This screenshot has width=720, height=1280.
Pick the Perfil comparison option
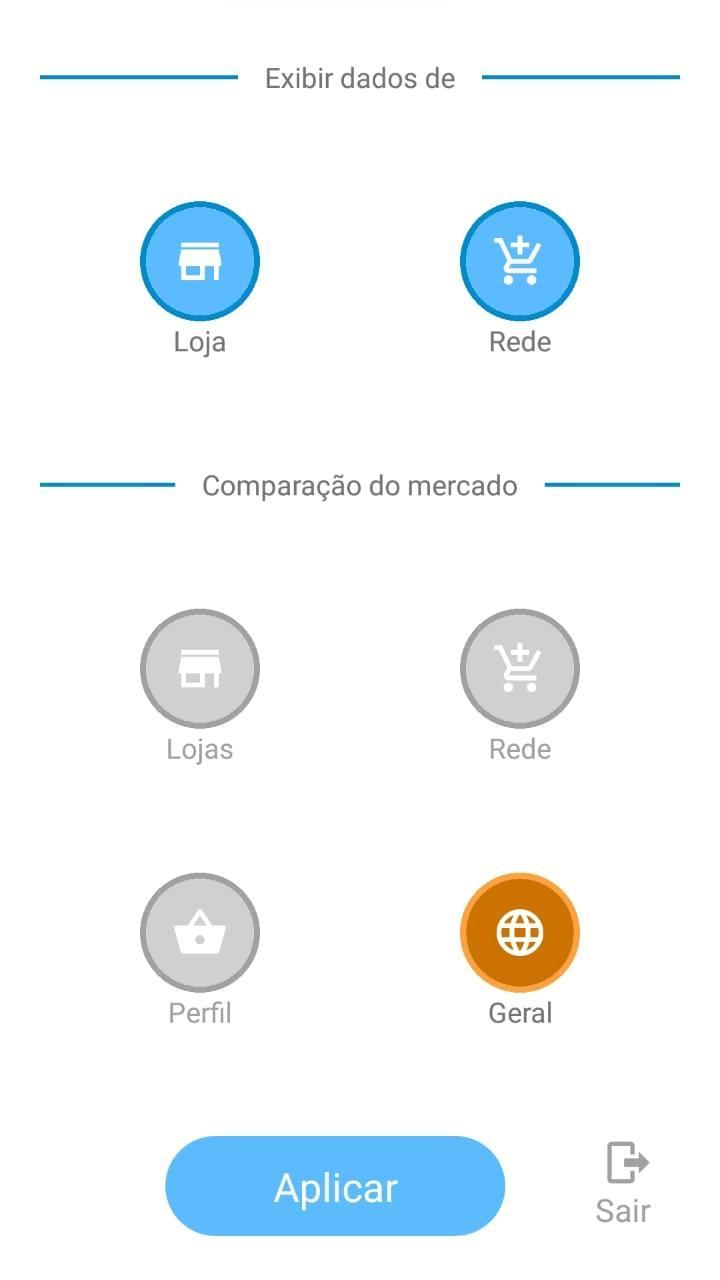coord(200,932)
